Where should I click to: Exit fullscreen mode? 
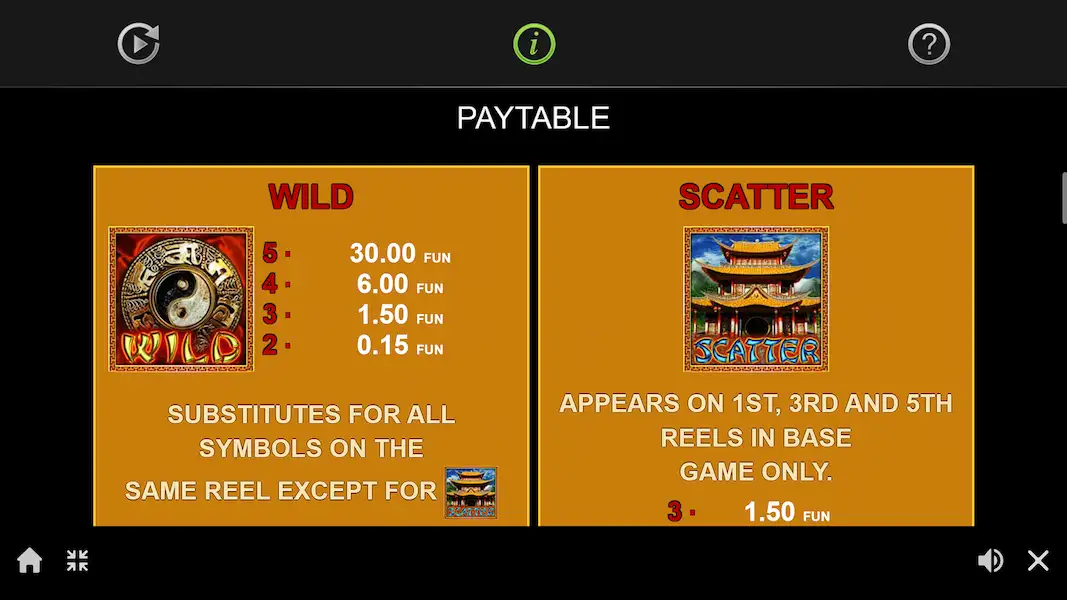[x=78, y=561]
